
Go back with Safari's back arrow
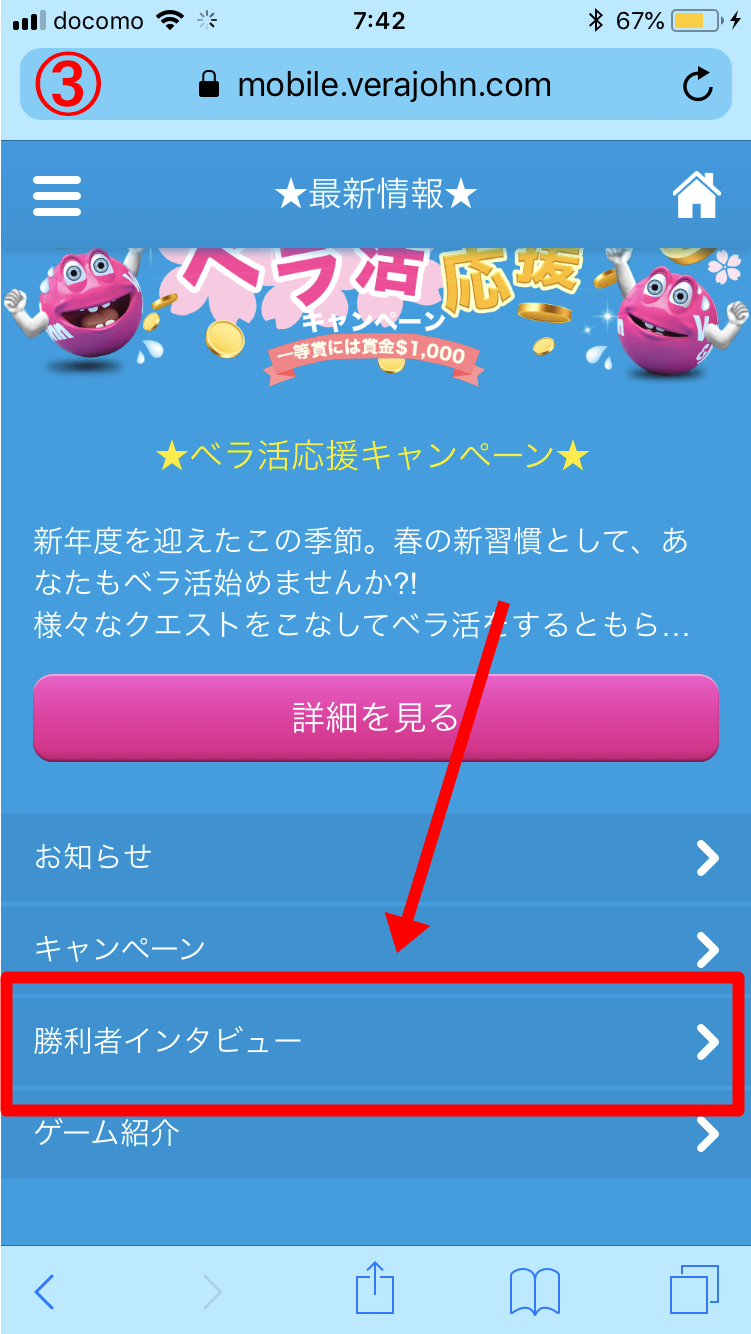(x=44, y=1292)
